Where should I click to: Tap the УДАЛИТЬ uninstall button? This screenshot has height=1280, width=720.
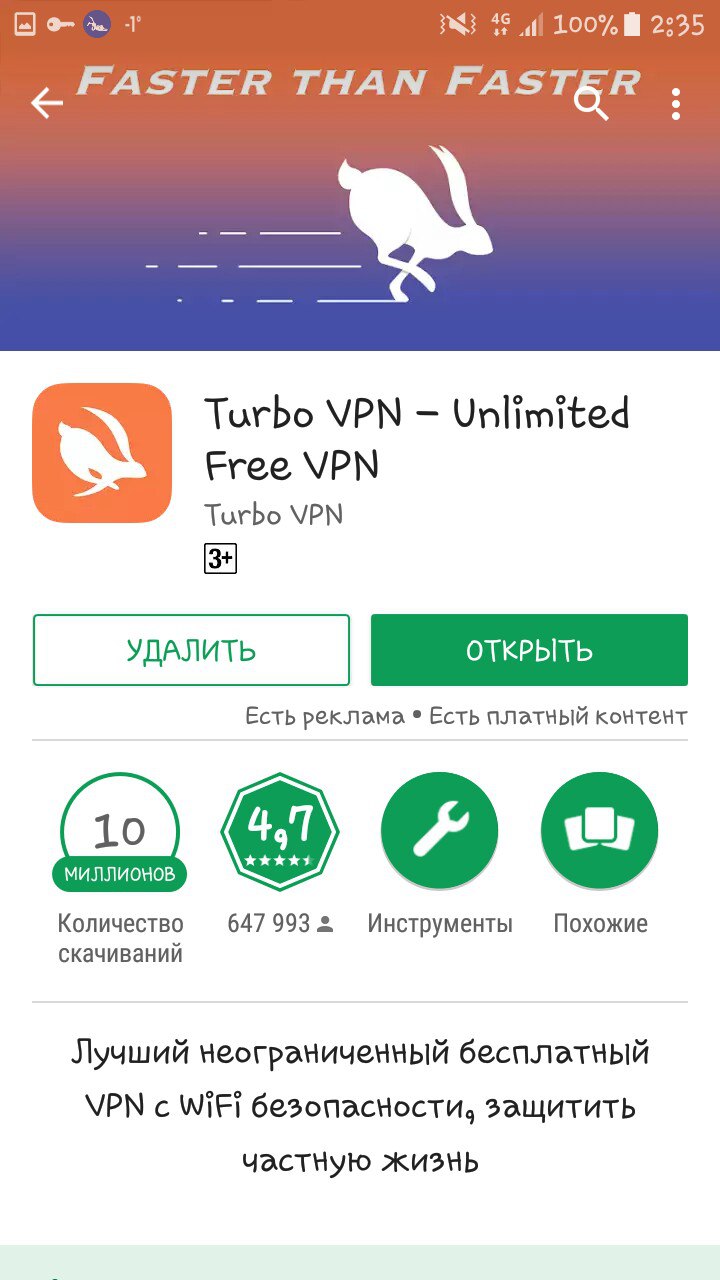click(x=191, y=650)
